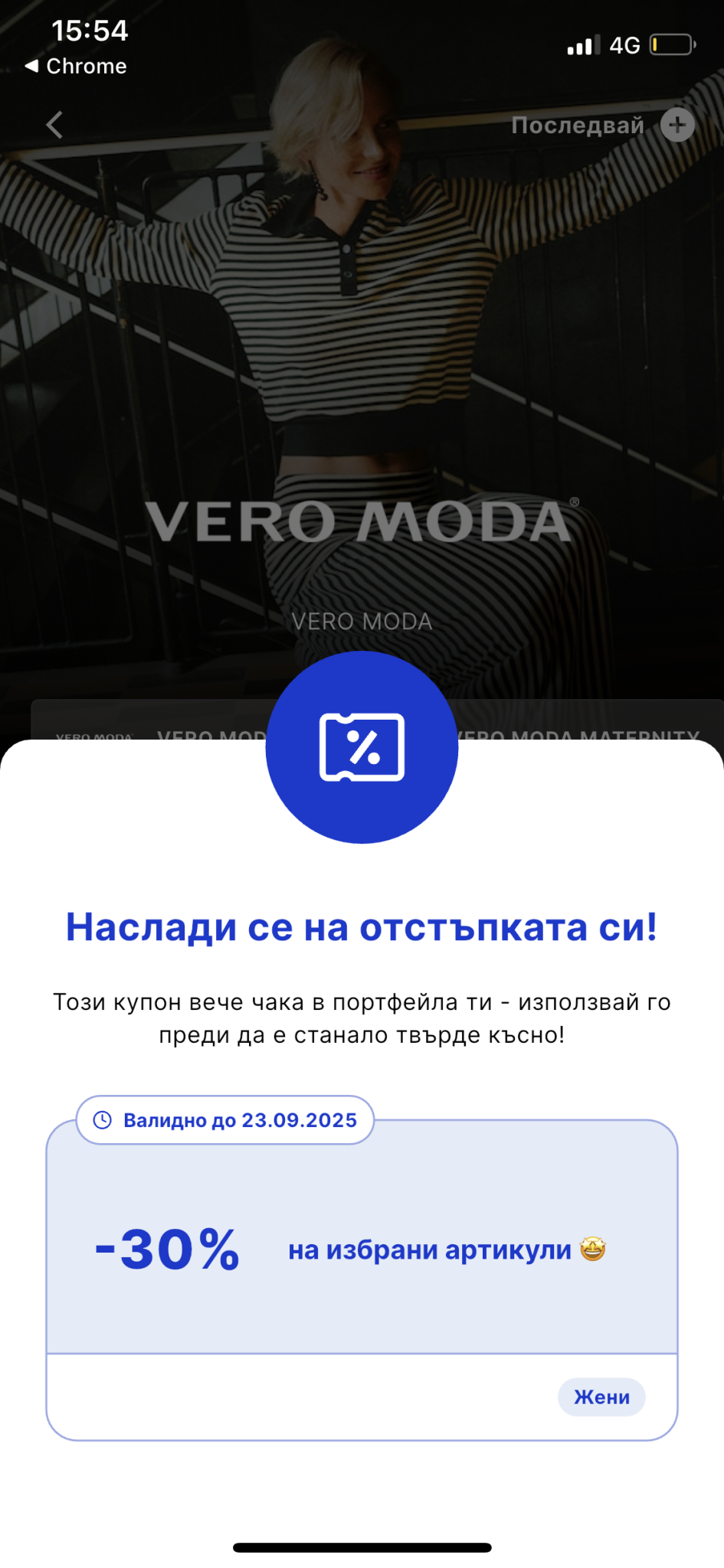Return to Chrome via the status bar link

[x=76, y=67]
